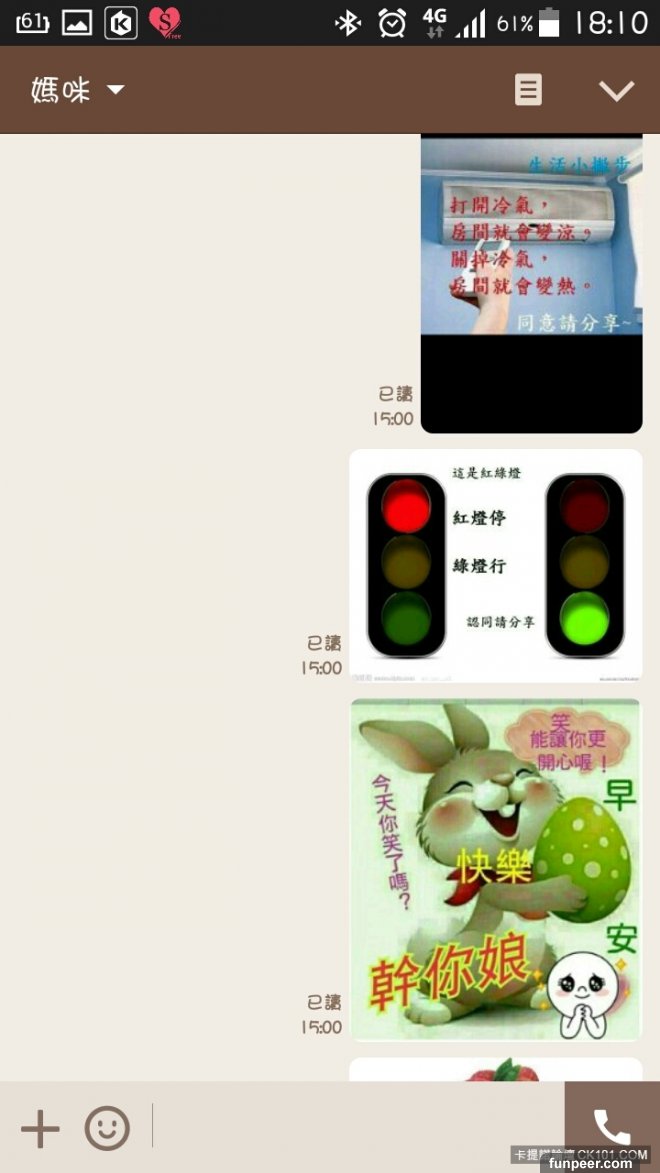The height and width of the screenshot is (1173, 660).
Task: Open the rabbit greeting image message
Action: point(495,870)
